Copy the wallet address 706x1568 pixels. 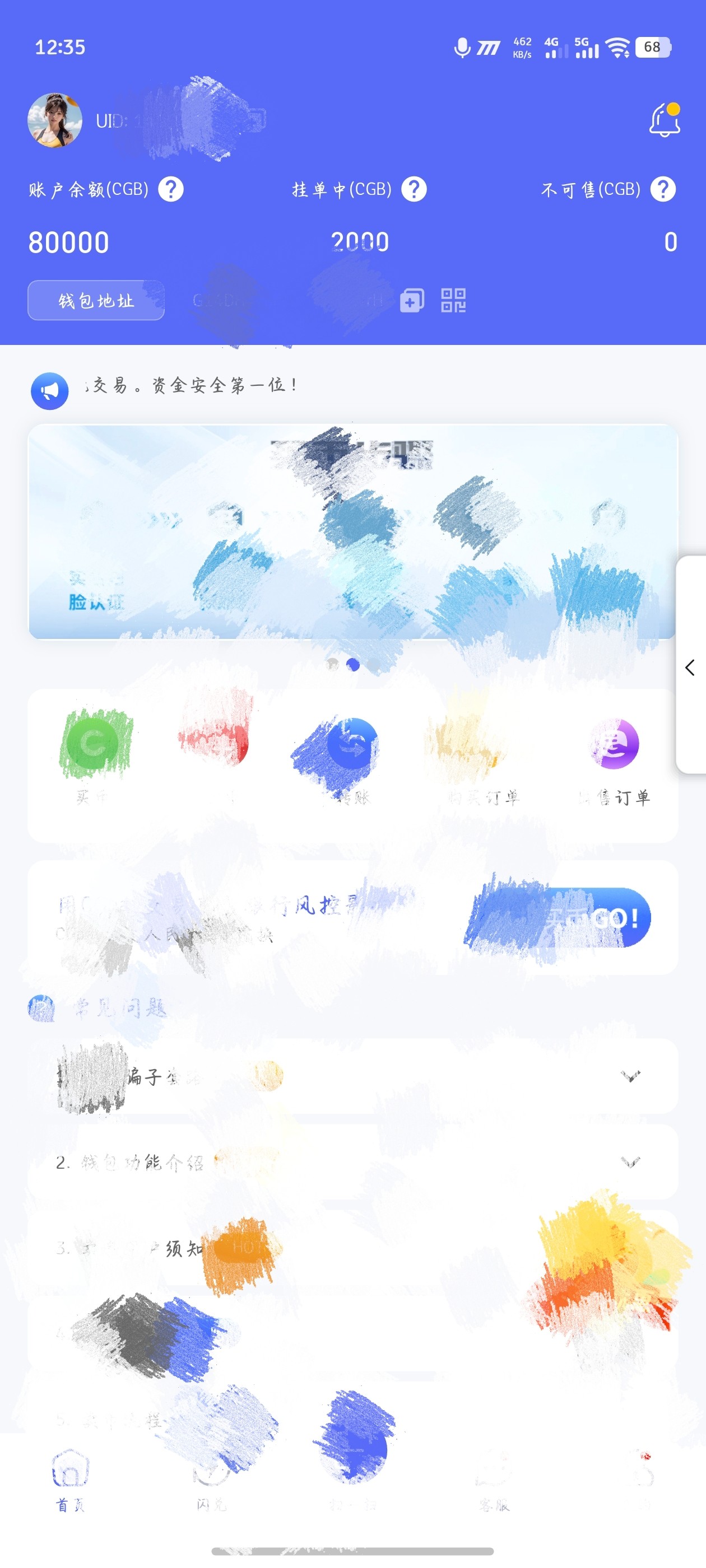click(x=412, y=301)
